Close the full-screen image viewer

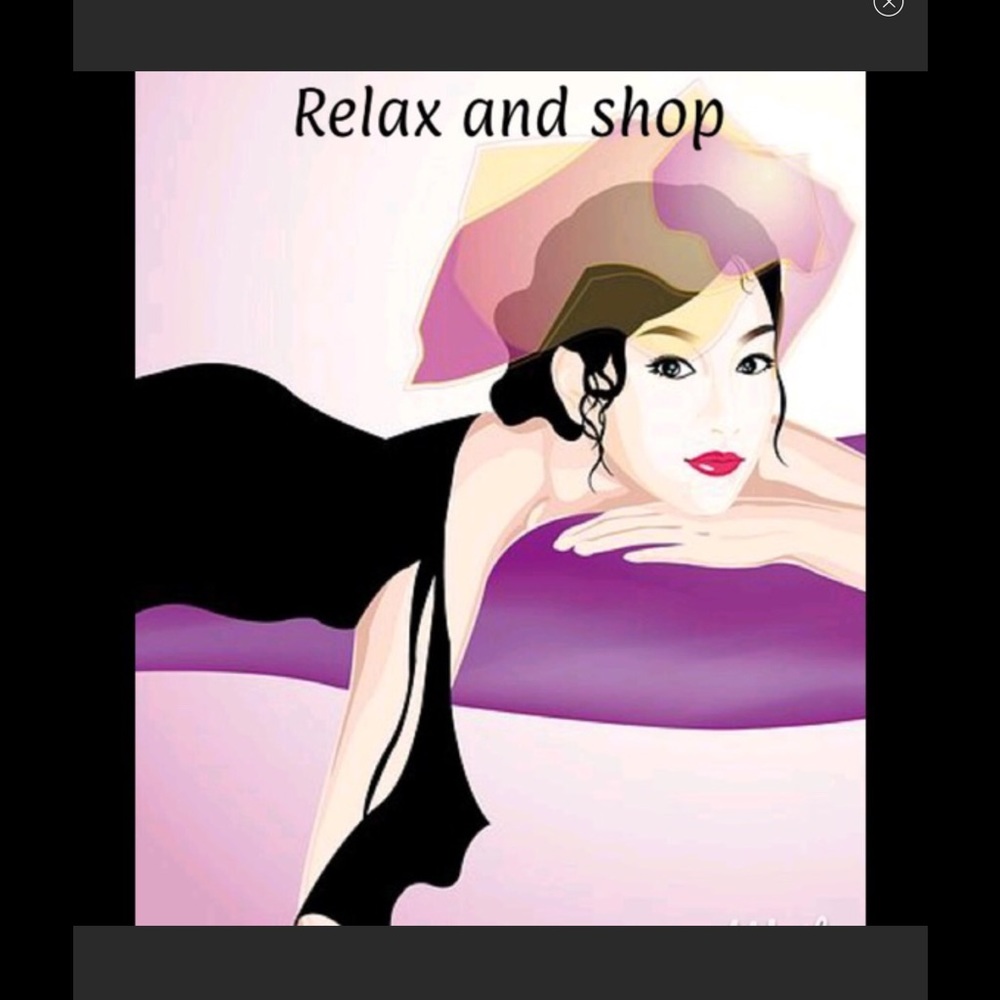pyautogui.click(x=888, y=4)
